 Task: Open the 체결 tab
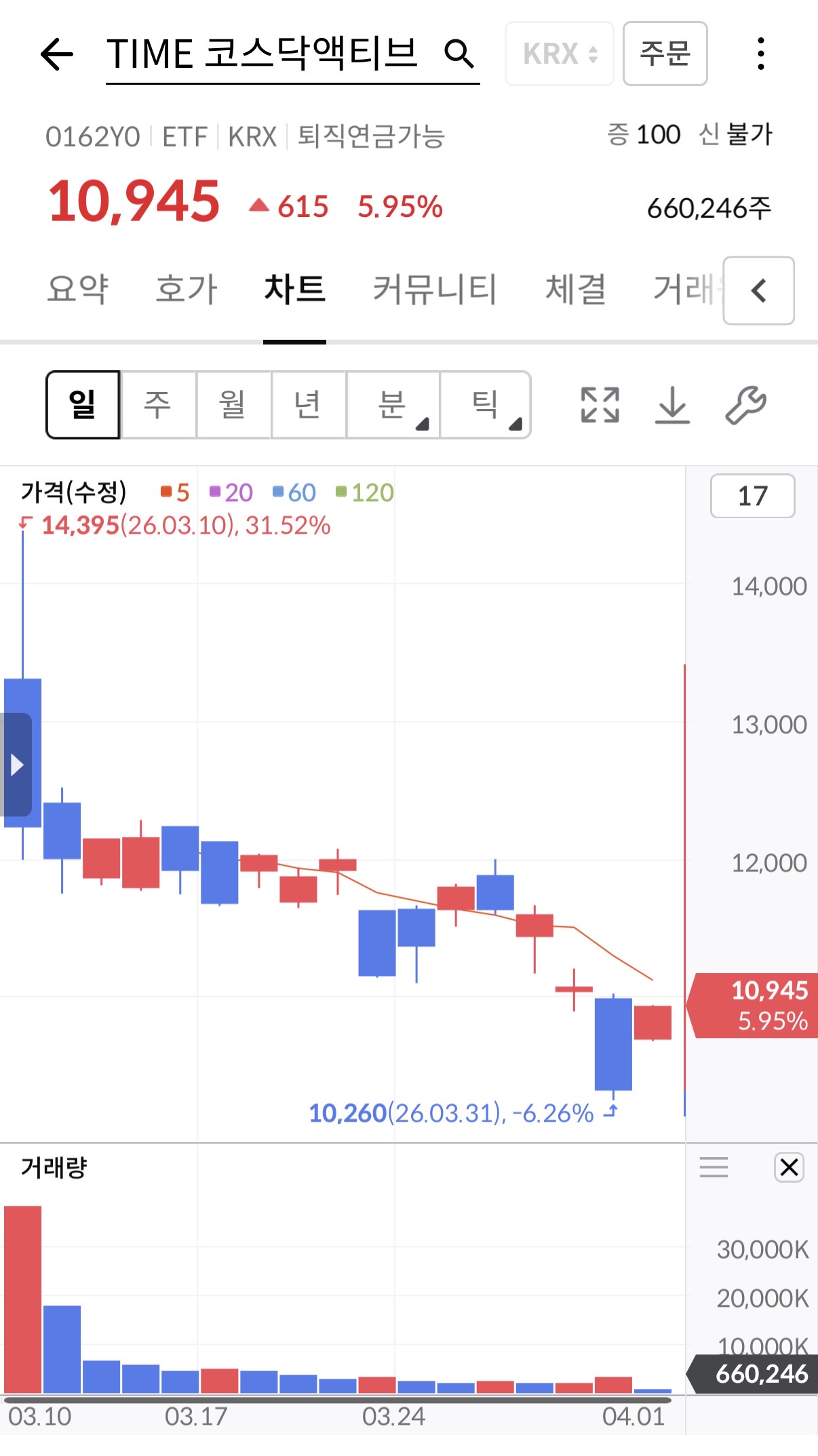[x=575, y=290]
